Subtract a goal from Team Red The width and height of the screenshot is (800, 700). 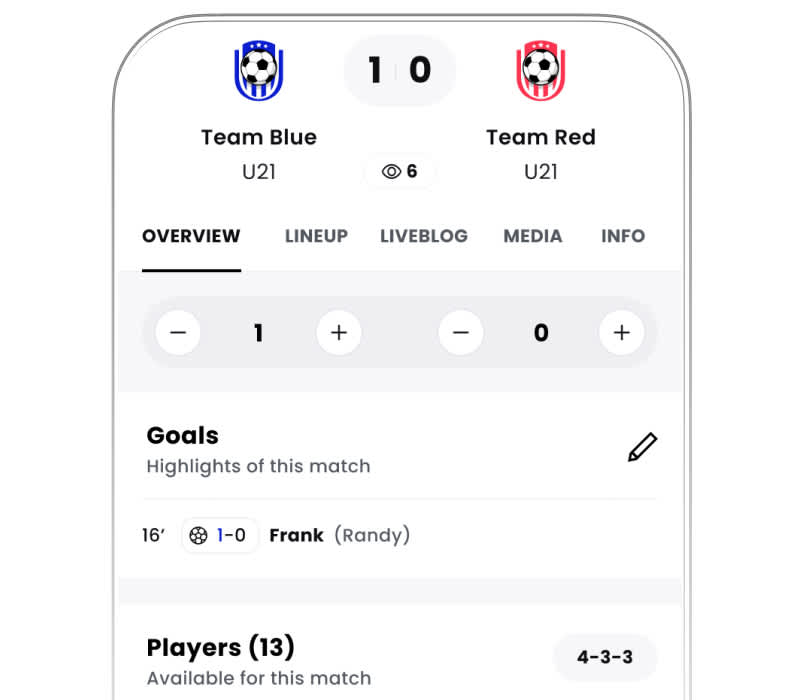461,333
